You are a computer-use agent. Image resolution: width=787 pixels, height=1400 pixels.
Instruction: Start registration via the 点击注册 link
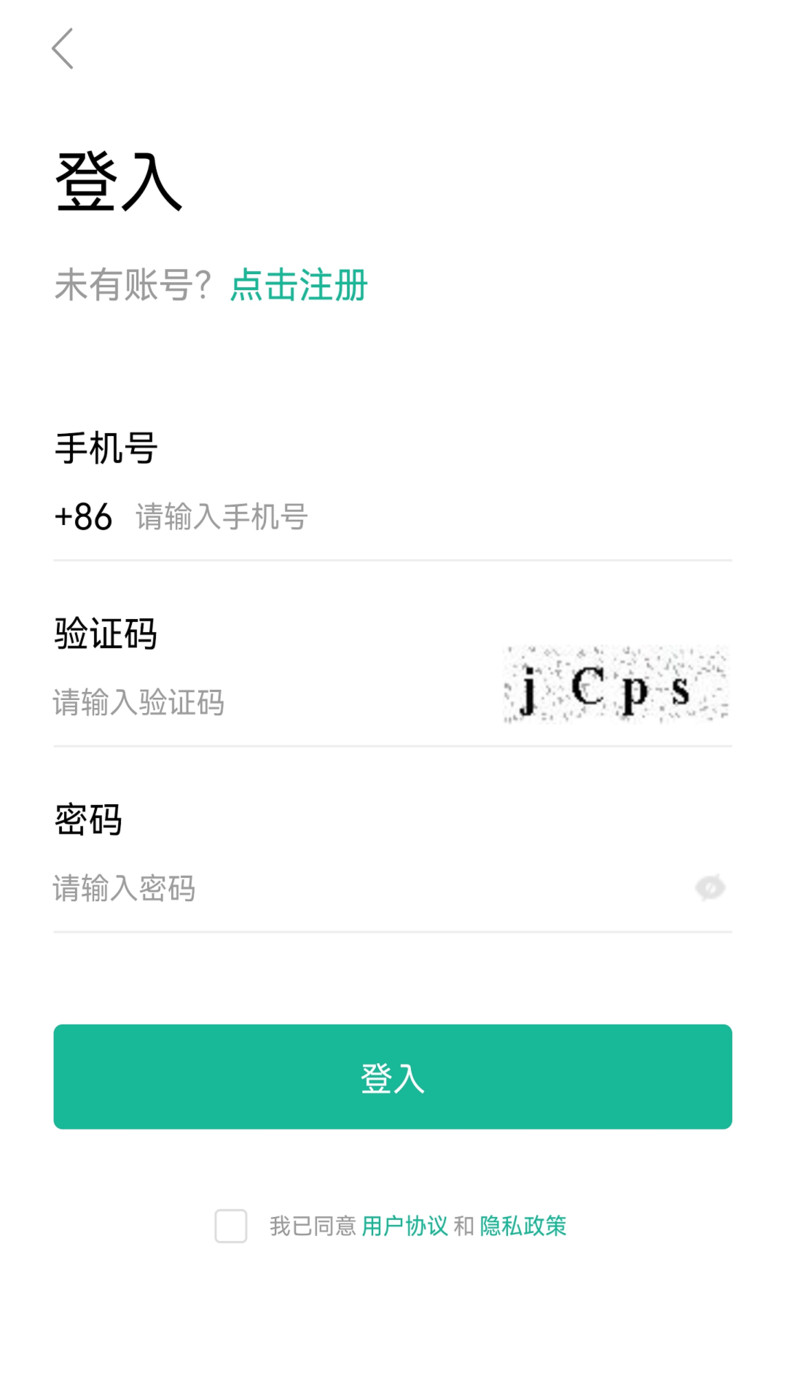tap(297, 286)
